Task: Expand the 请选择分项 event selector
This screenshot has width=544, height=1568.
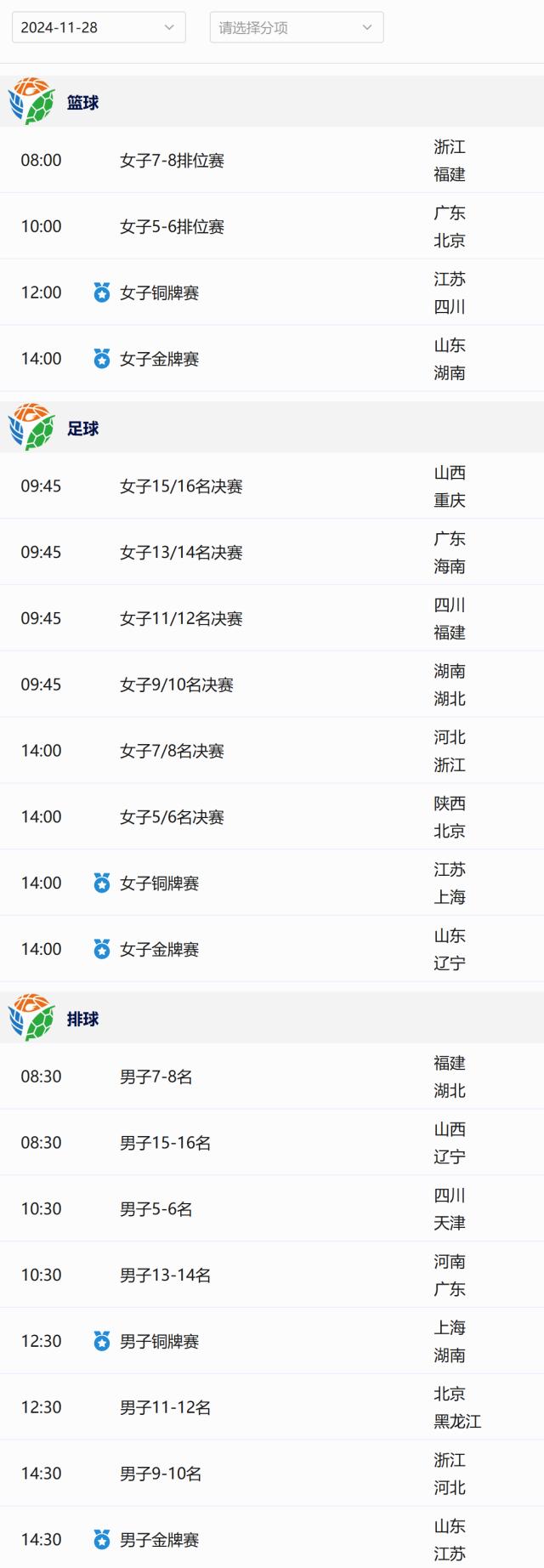Action: [296, 27]
